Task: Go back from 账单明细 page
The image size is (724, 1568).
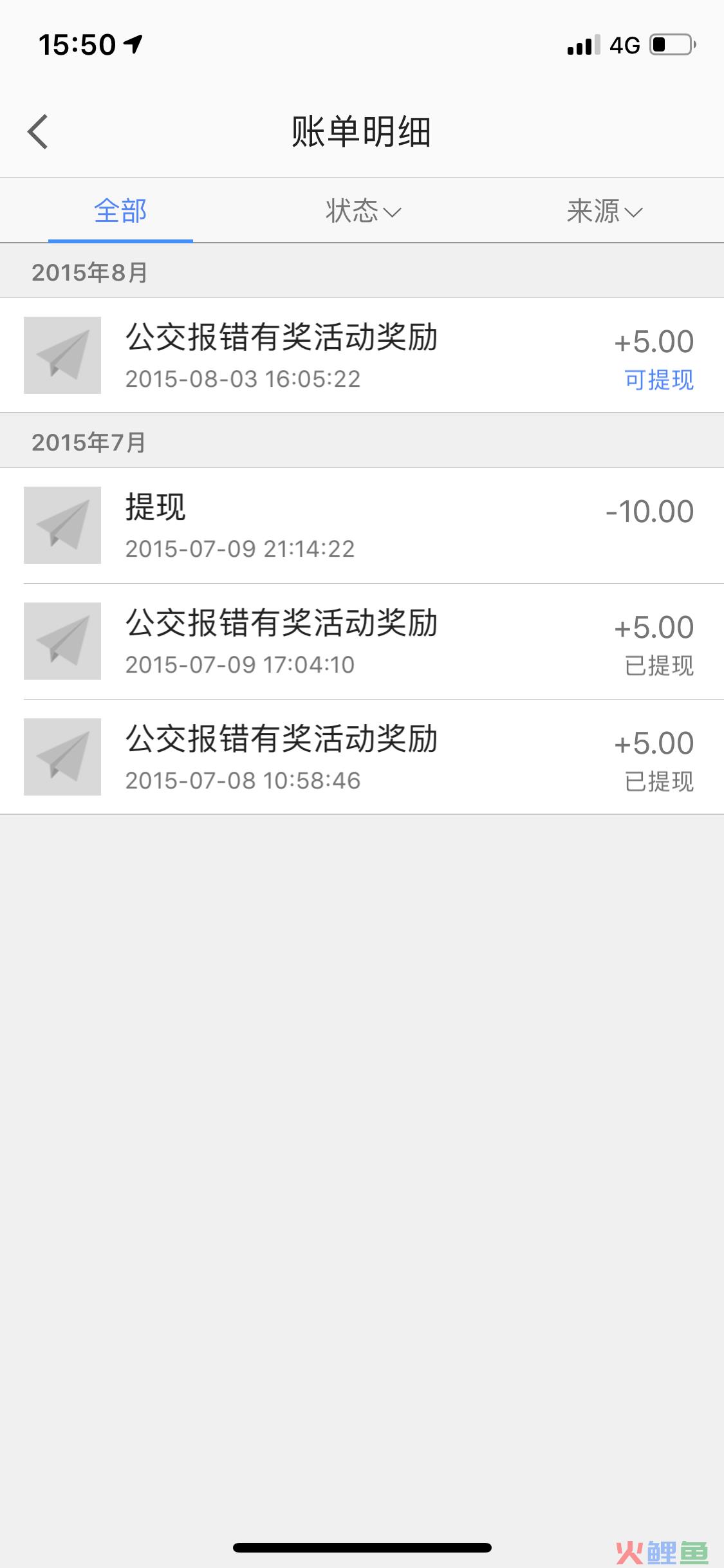Action: pyautogui.click(x=38, y=132)
